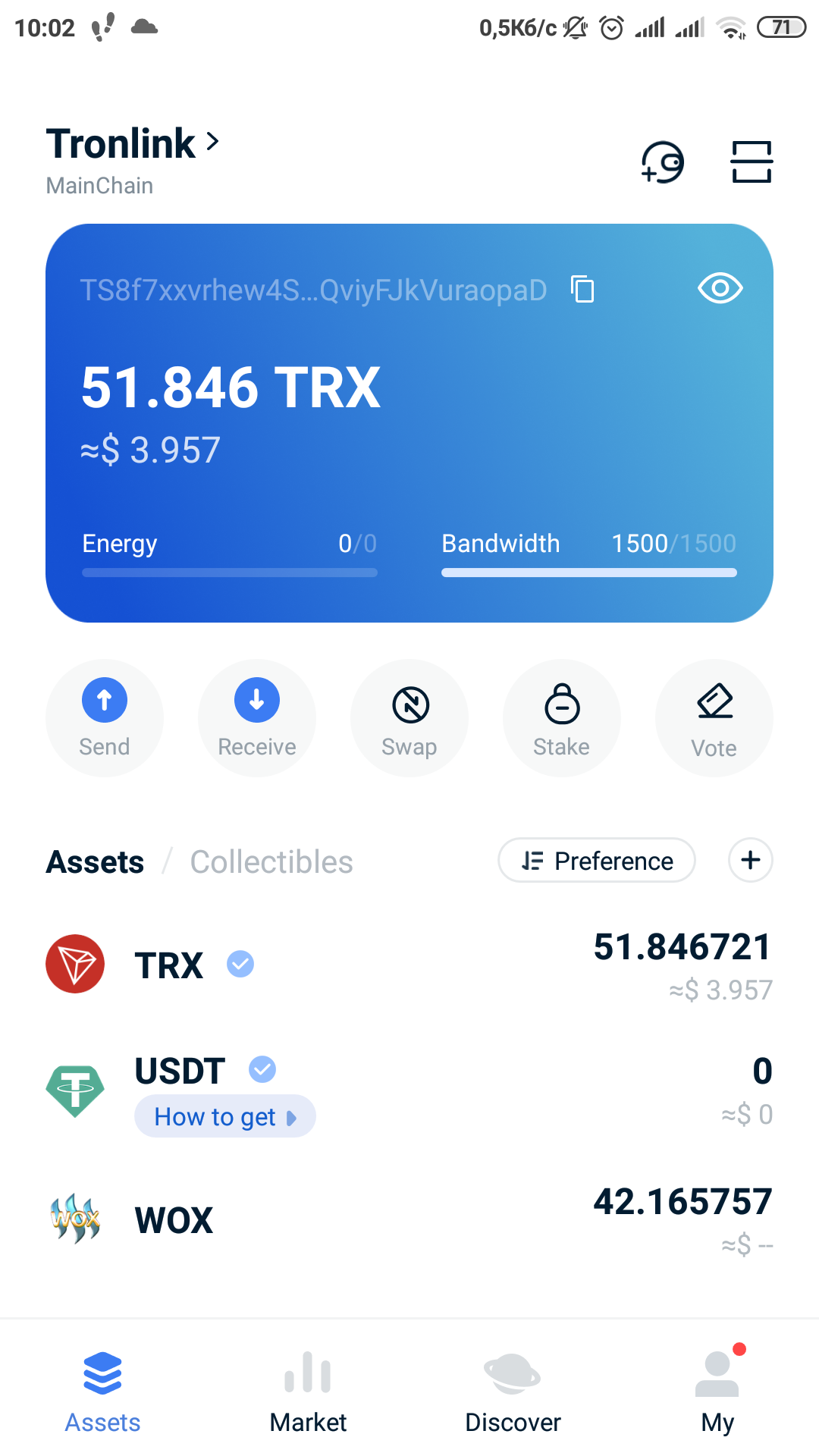
Task: Open the WOX asset row
Action: (x=409, y=1220)
